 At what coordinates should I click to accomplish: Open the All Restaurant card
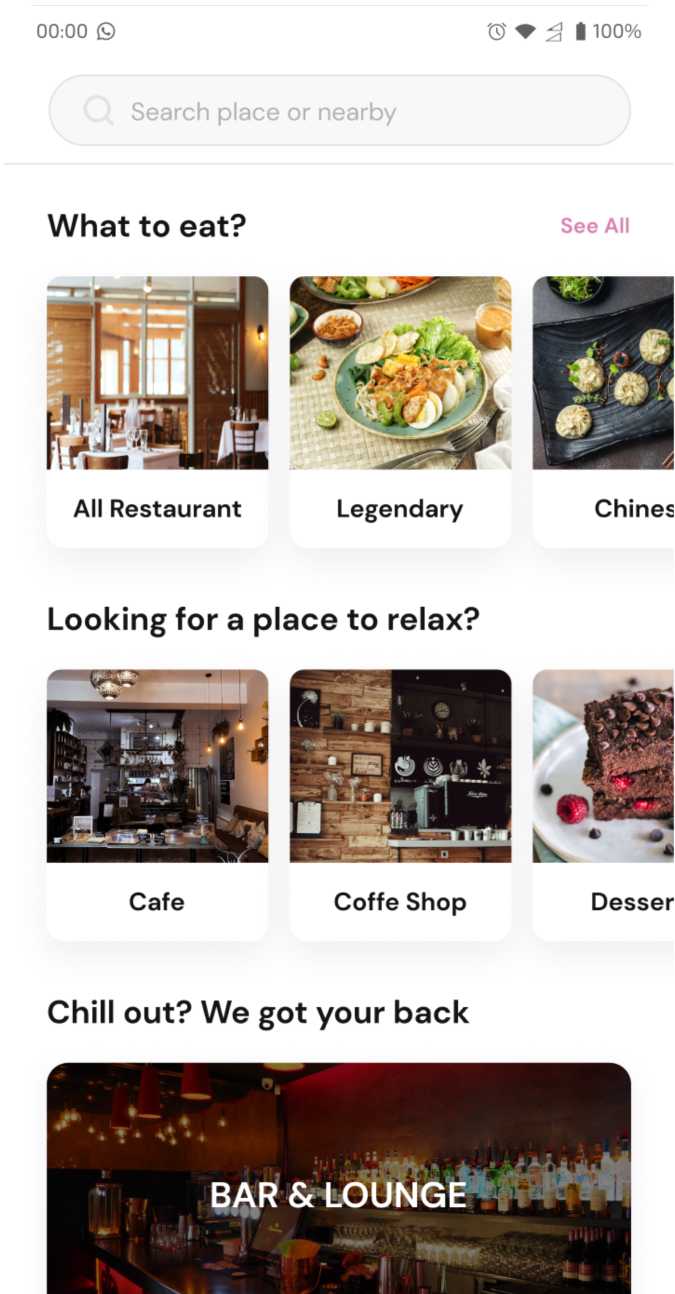click(157, 411)
